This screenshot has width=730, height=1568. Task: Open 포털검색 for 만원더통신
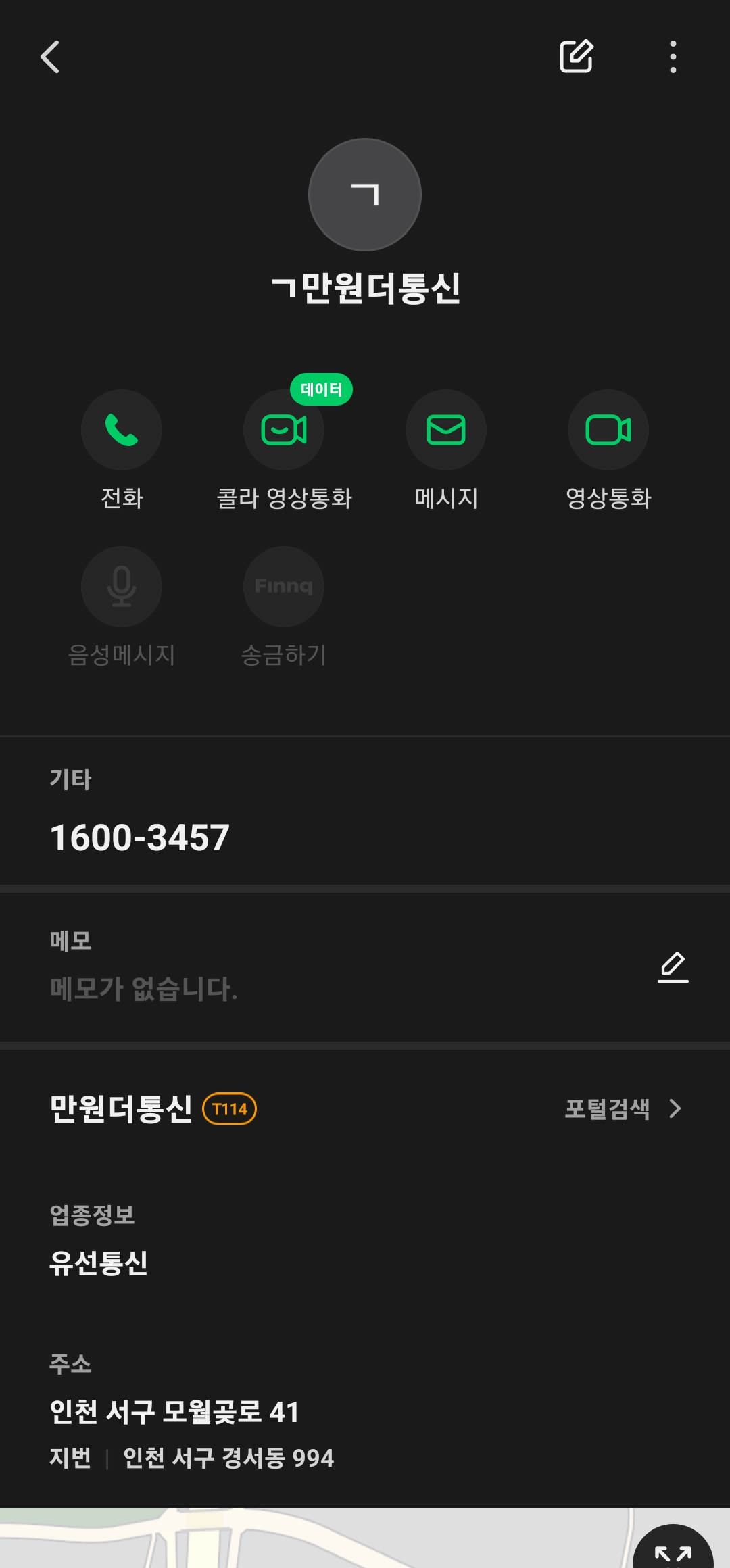[622, 1108]
